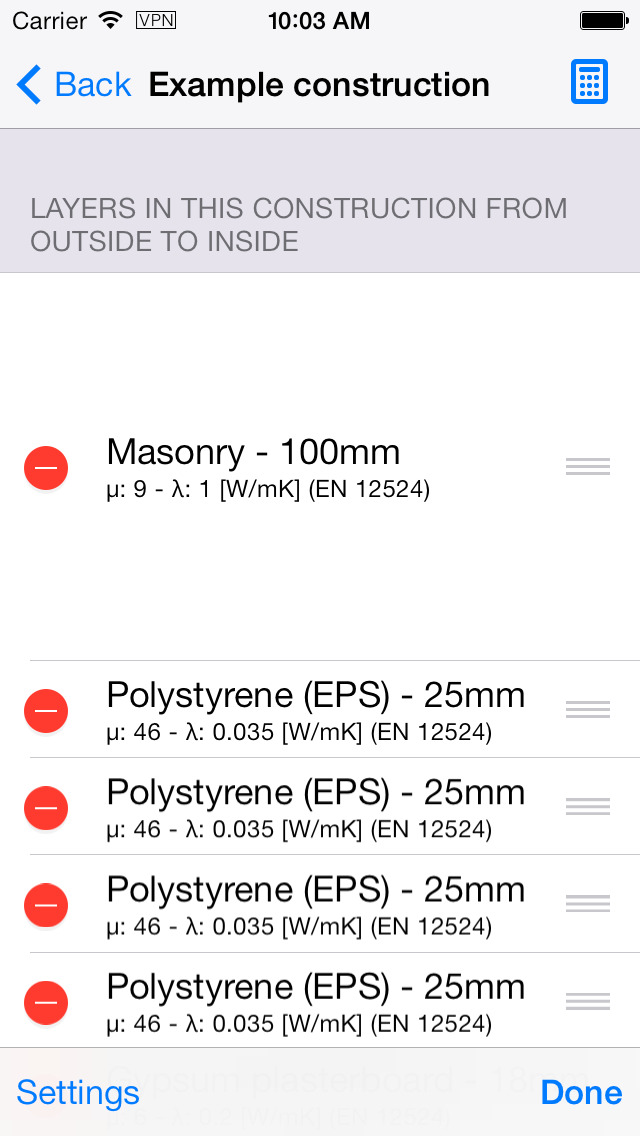Image resolution: width=640 pixels, height=1136 pixels.
Task: Tap the delete icon for Masonry layer
Action: click(x=46, y=468)
